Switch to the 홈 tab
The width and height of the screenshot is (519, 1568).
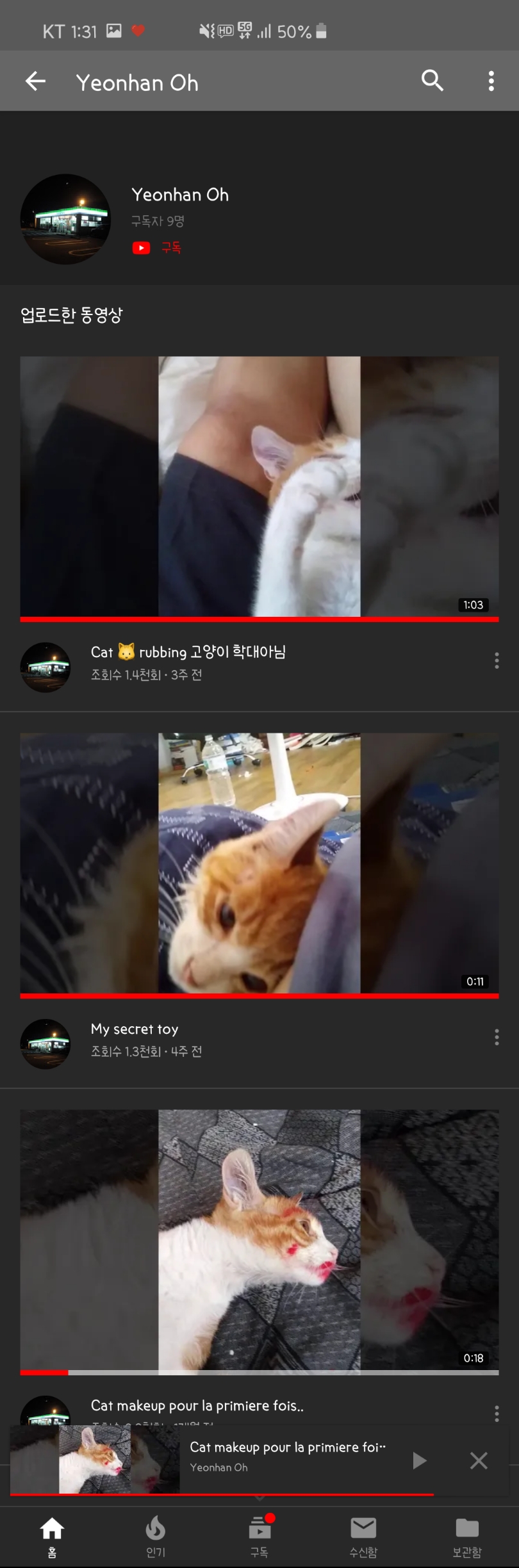coord(52,1536)
